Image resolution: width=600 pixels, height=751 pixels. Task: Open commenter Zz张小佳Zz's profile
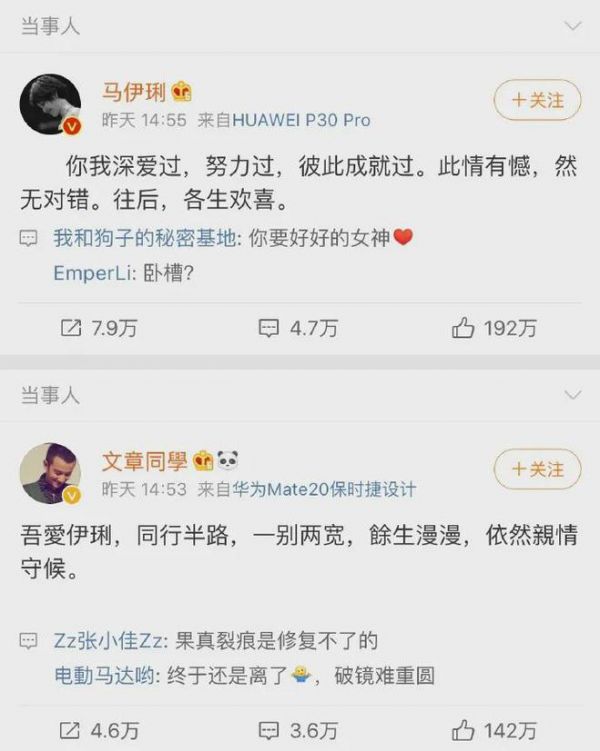(x=110, y=642)
